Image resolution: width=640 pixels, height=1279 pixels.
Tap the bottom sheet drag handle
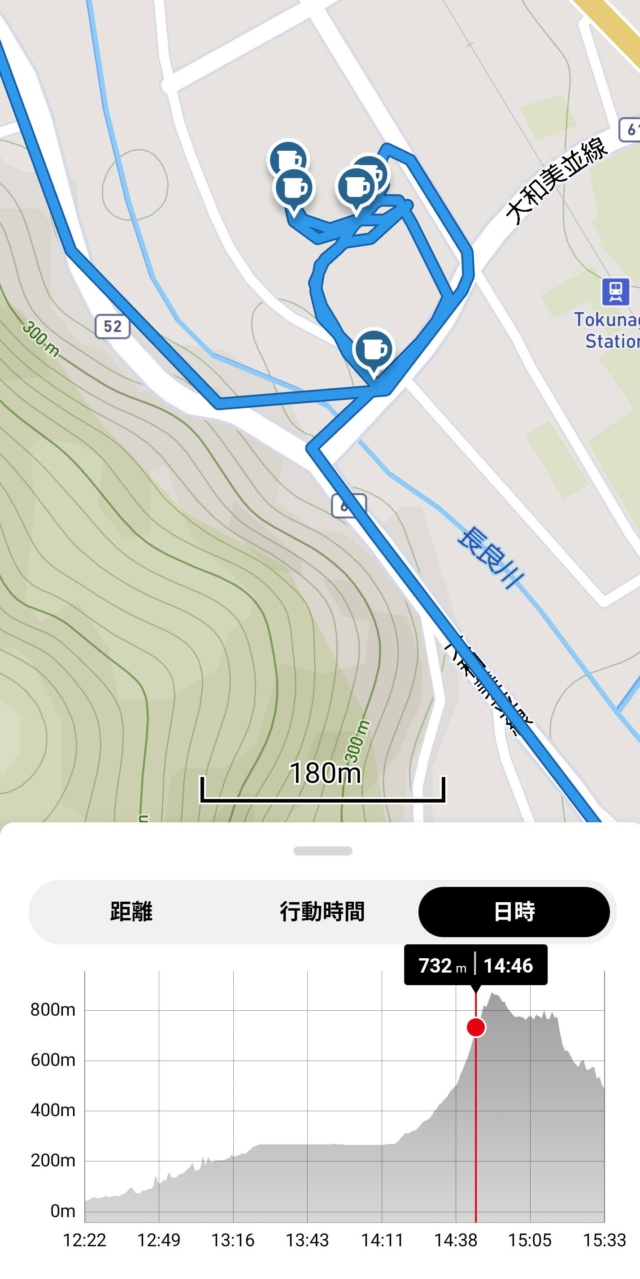(322, 851)
